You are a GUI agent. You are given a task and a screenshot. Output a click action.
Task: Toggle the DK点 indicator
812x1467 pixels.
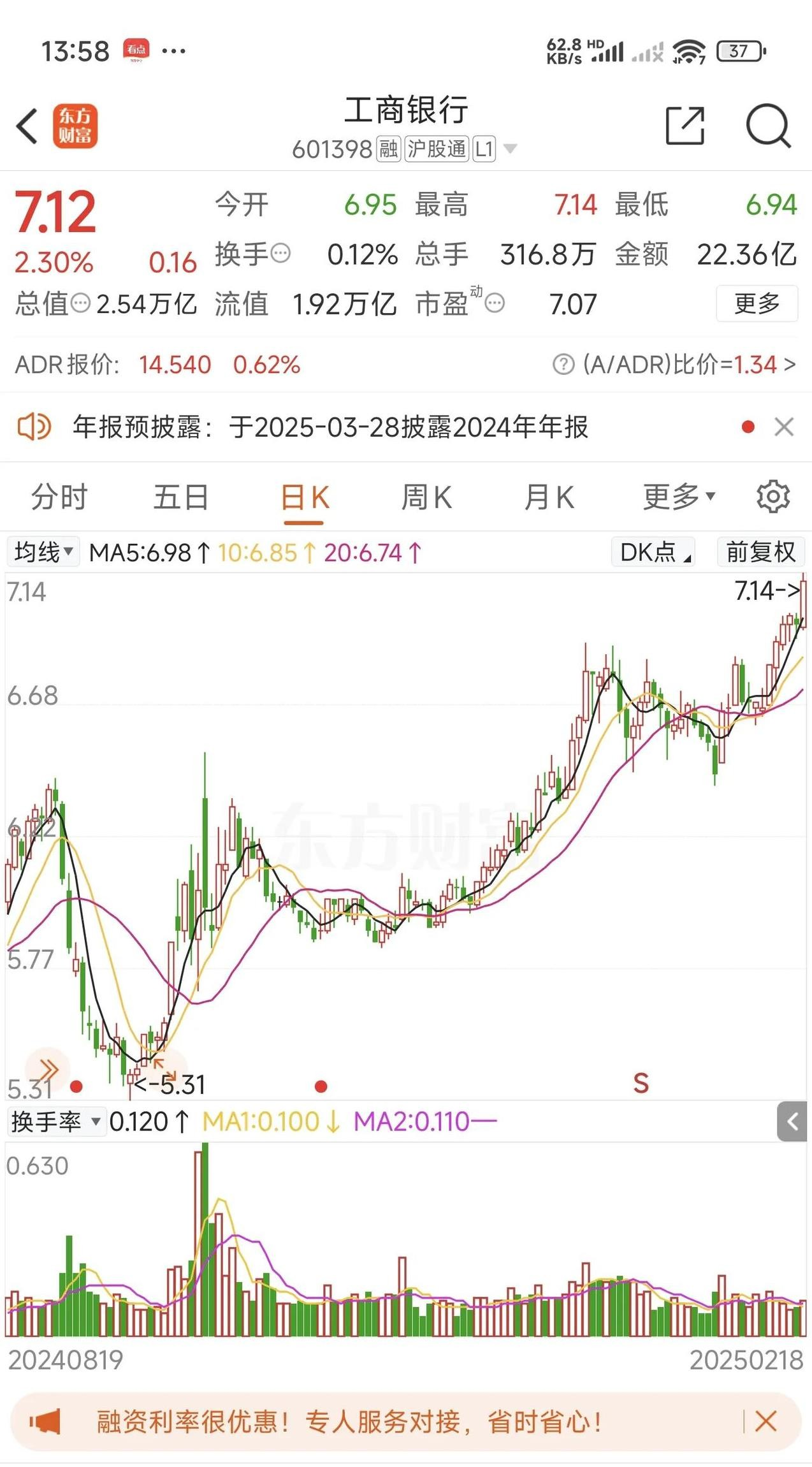(x=652, y=551)
